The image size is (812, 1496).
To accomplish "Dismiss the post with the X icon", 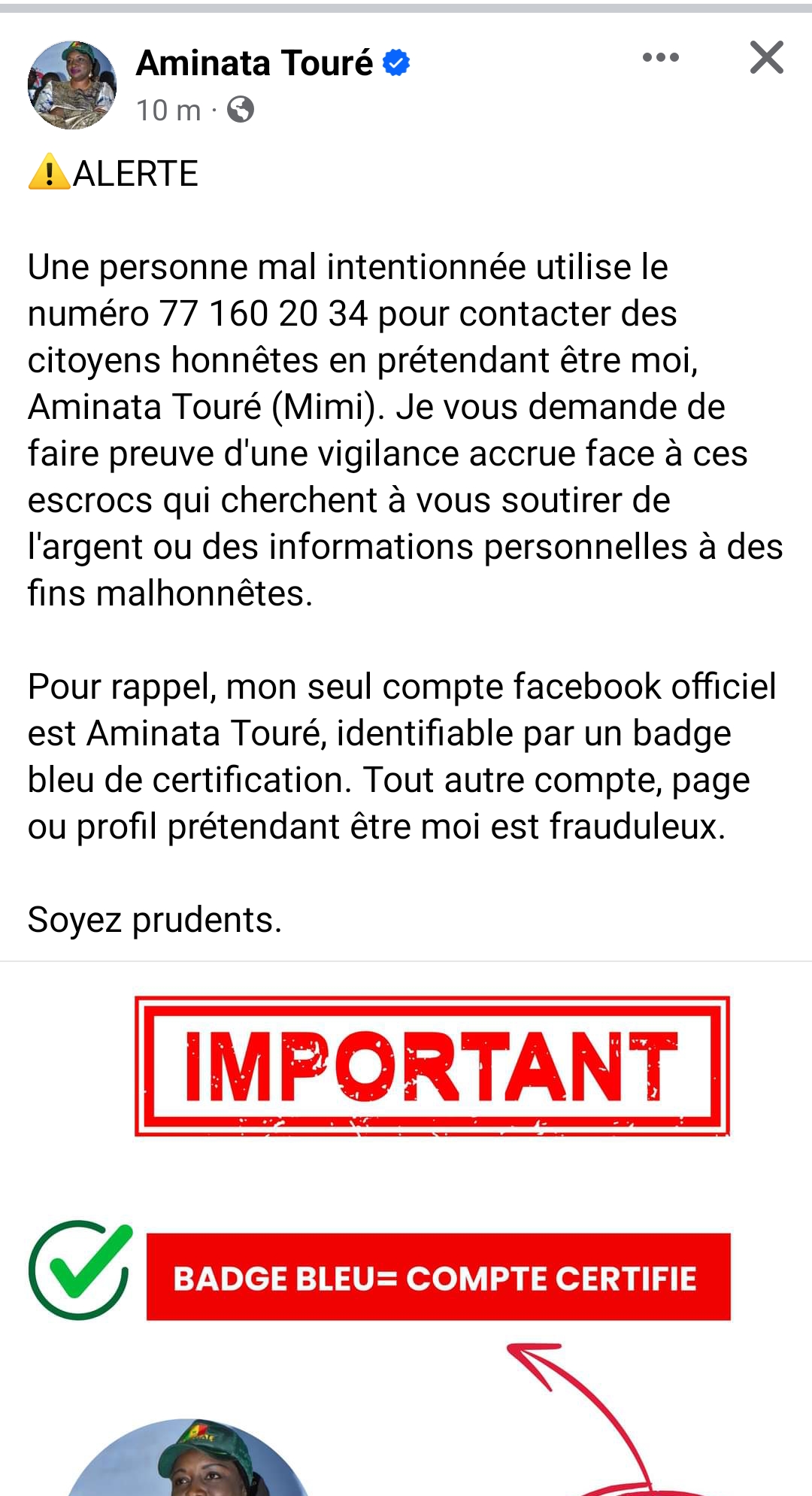I will pos(766,57).
